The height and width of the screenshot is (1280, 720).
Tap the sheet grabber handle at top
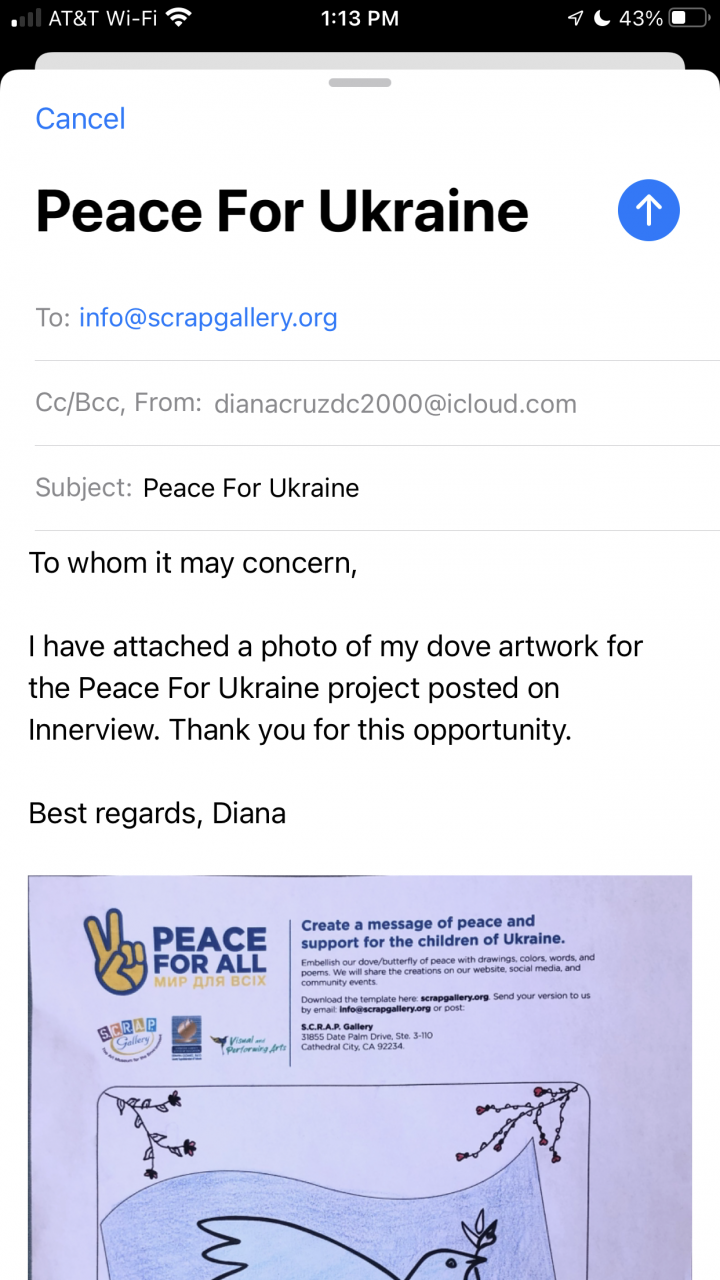coord(359,83)
